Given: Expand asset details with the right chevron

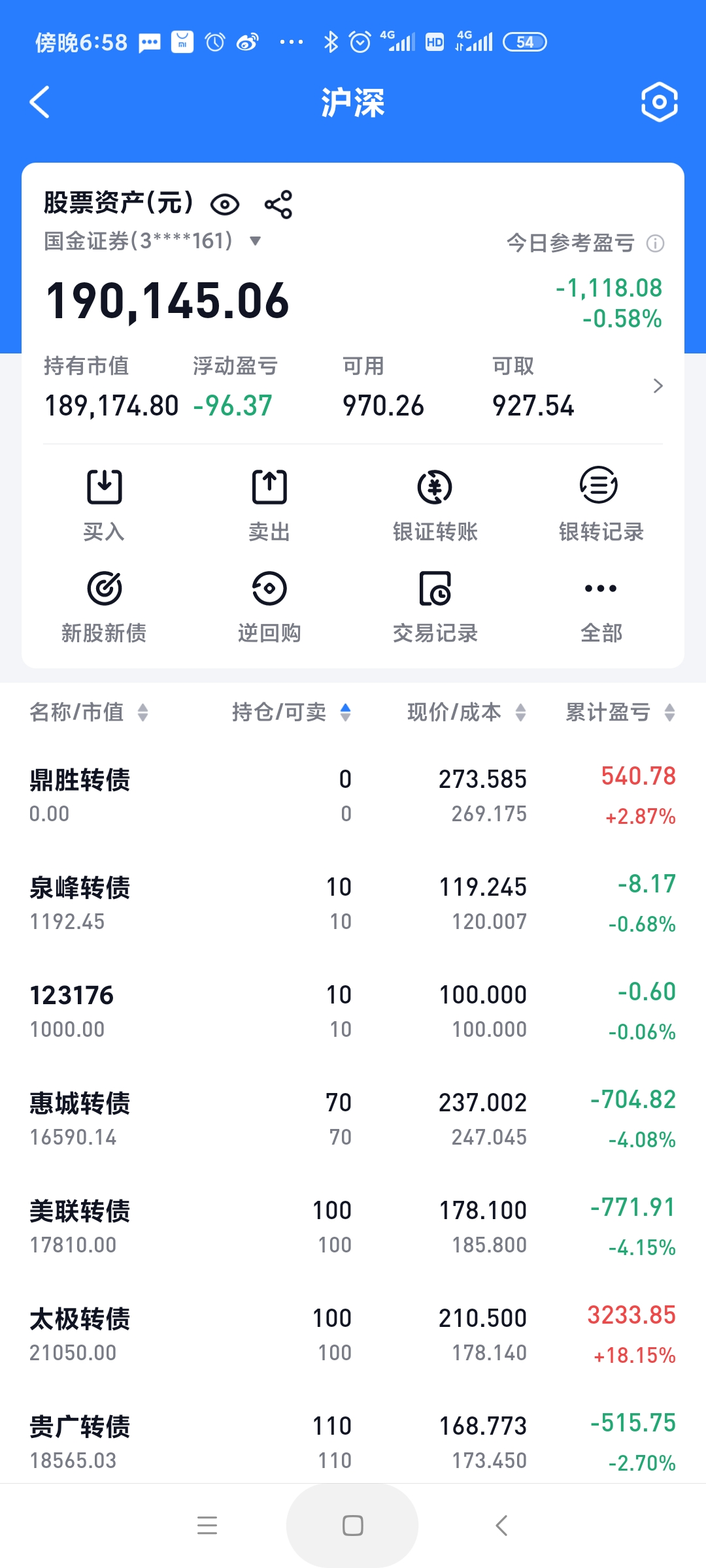Looking at the screenshot, I should [x=658, y=386].
